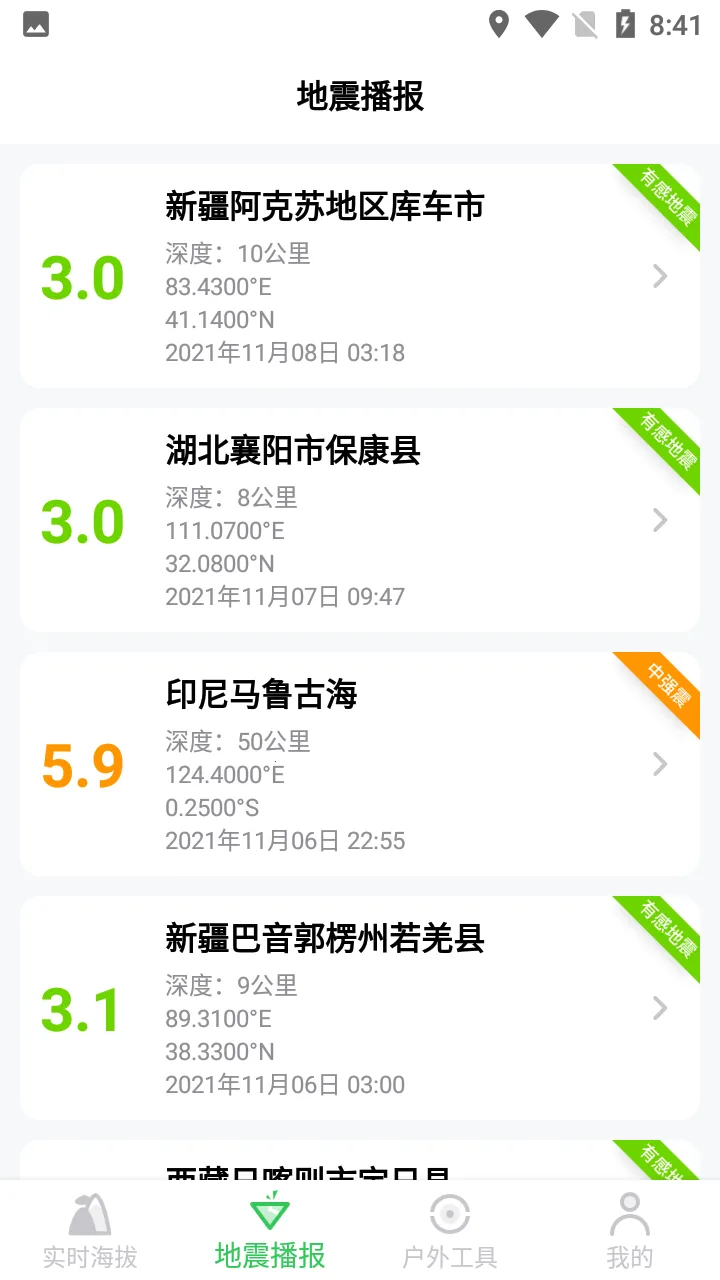The width and height of the screenshot is (720, 1280).
Task: Tap the 地震播报 page title
Action: pyautogui.click(x=359, y=97)
